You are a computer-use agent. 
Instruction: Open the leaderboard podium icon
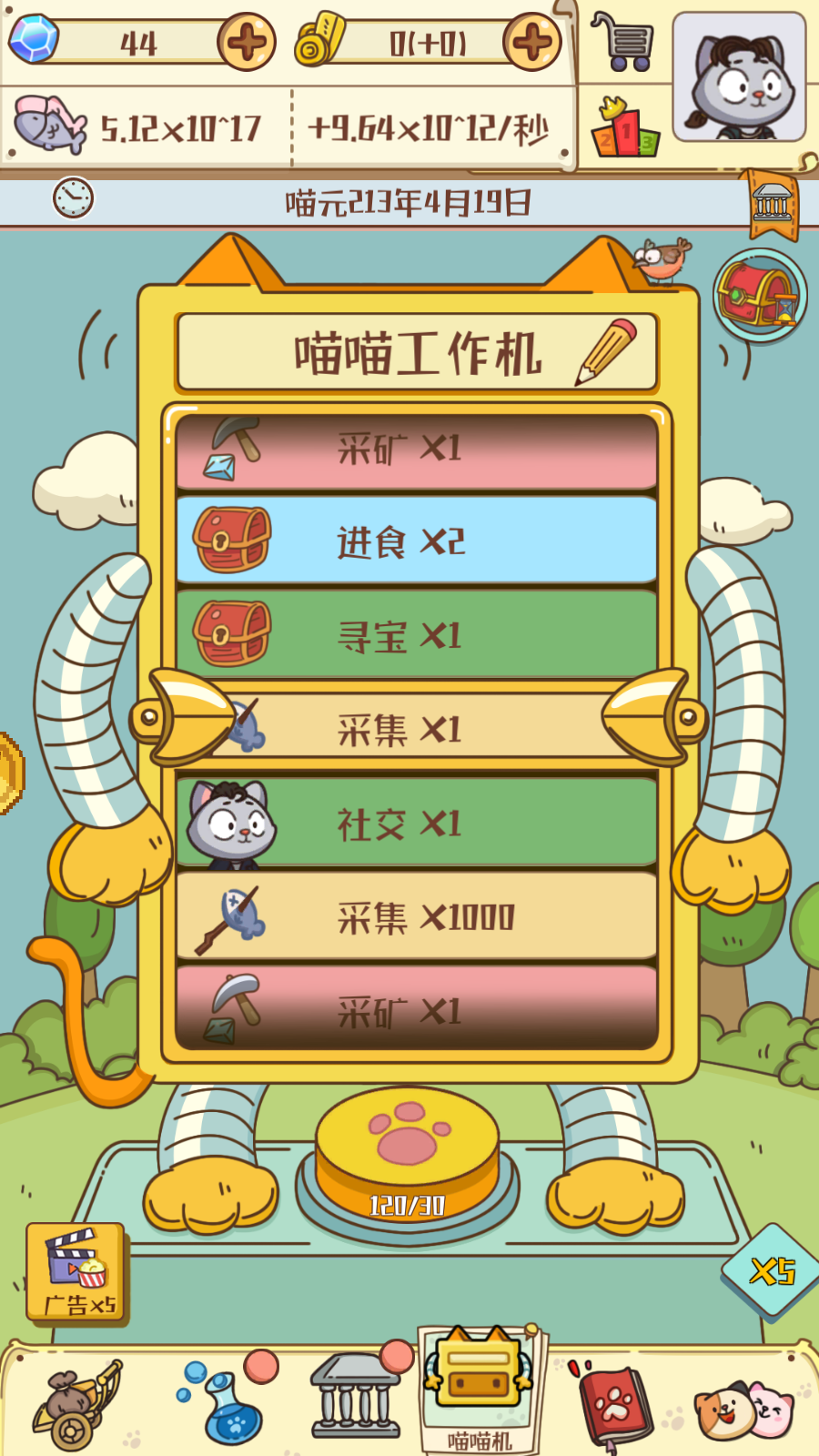[624, 128]
